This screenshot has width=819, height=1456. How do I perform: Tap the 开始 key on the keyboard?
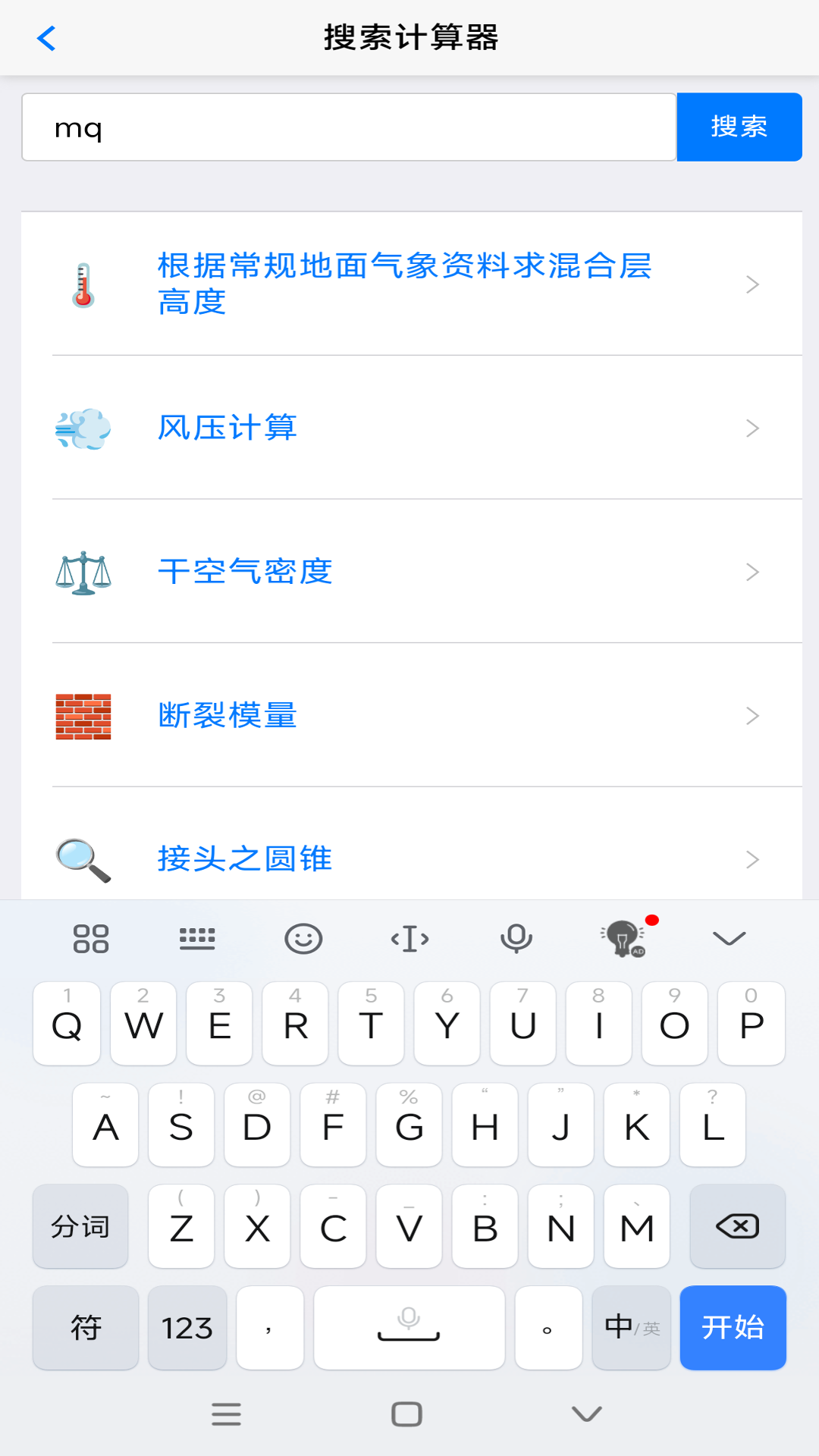tap(732, 1328)
